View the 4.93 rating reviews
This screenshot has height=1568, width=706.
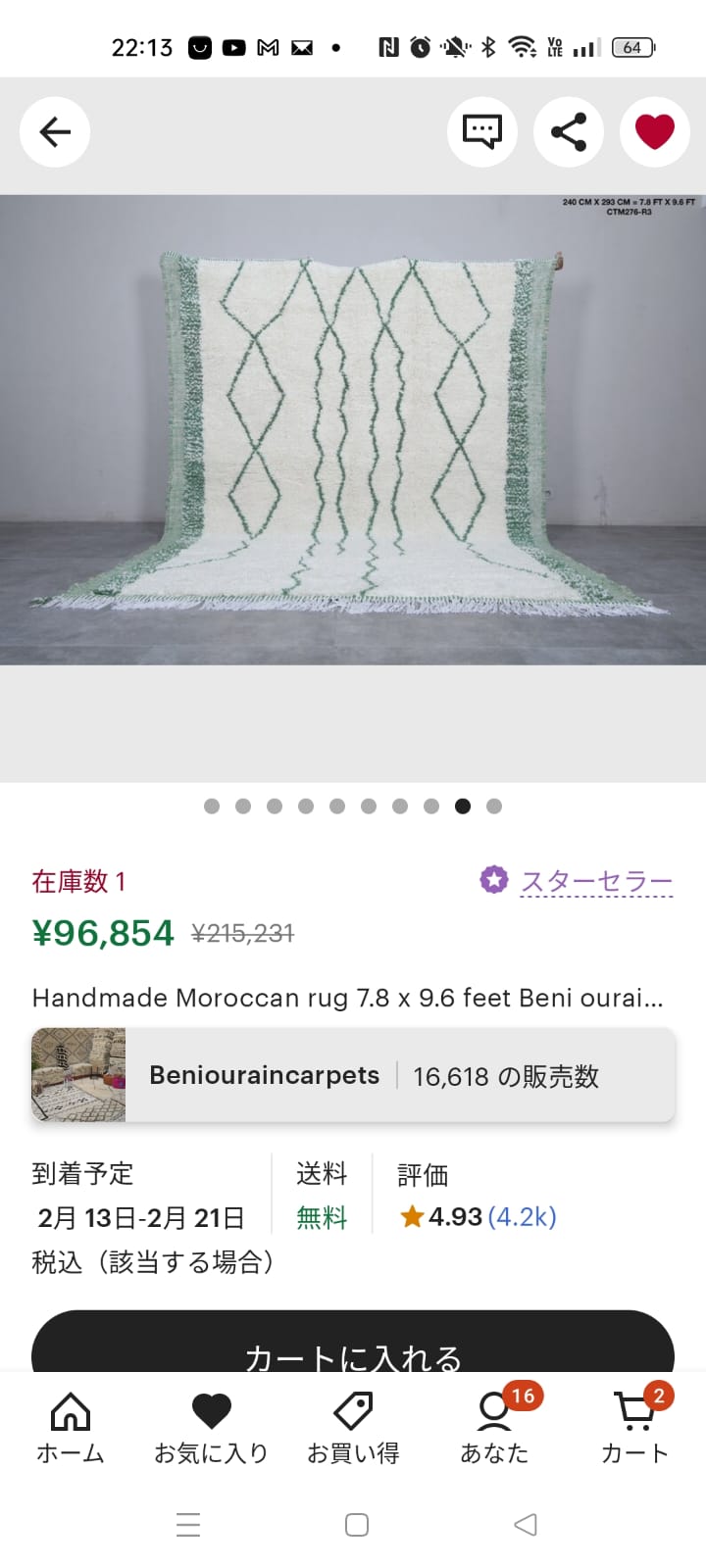click(479, 1217)
